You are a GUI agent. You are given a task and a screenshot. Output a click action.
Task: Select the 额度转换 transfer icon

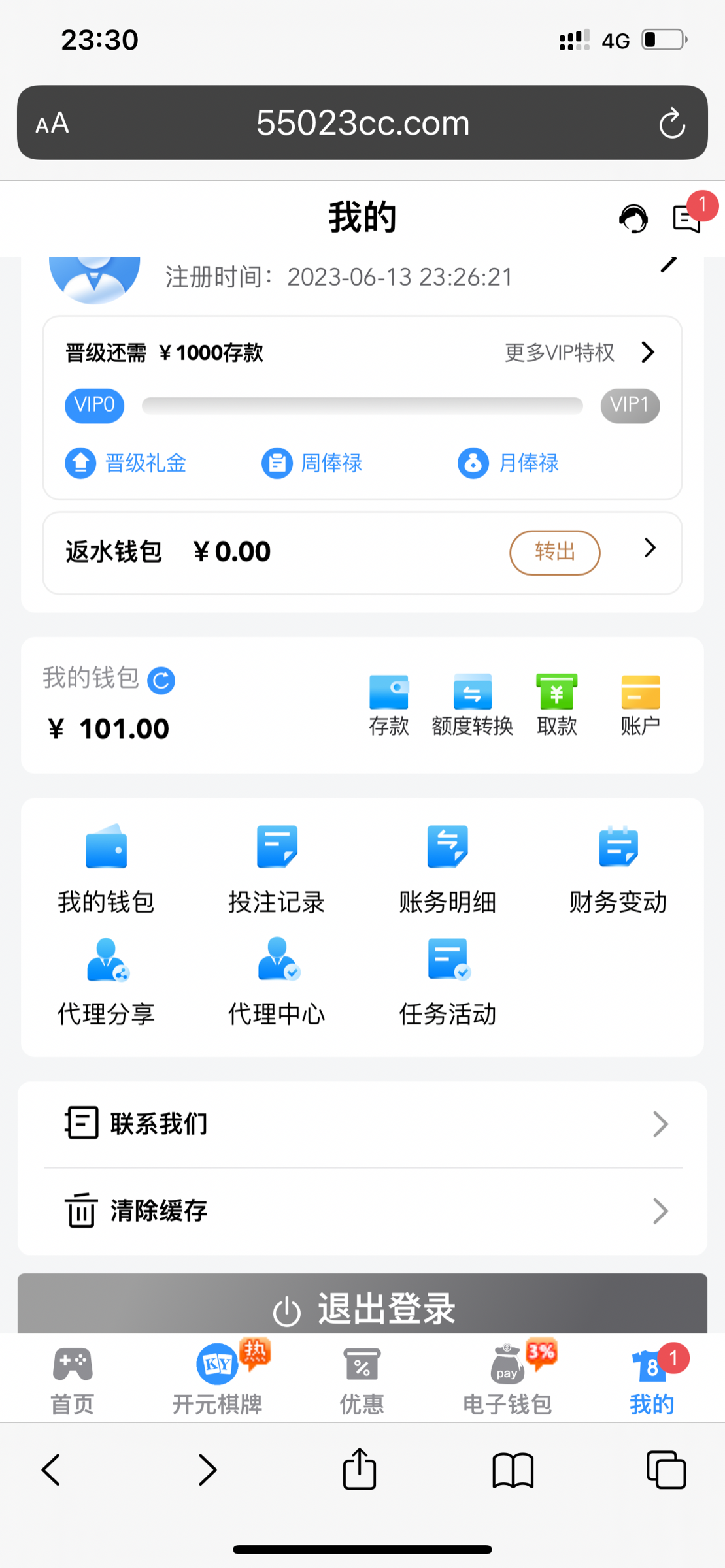pyautogui.click(x=473, y=702)
